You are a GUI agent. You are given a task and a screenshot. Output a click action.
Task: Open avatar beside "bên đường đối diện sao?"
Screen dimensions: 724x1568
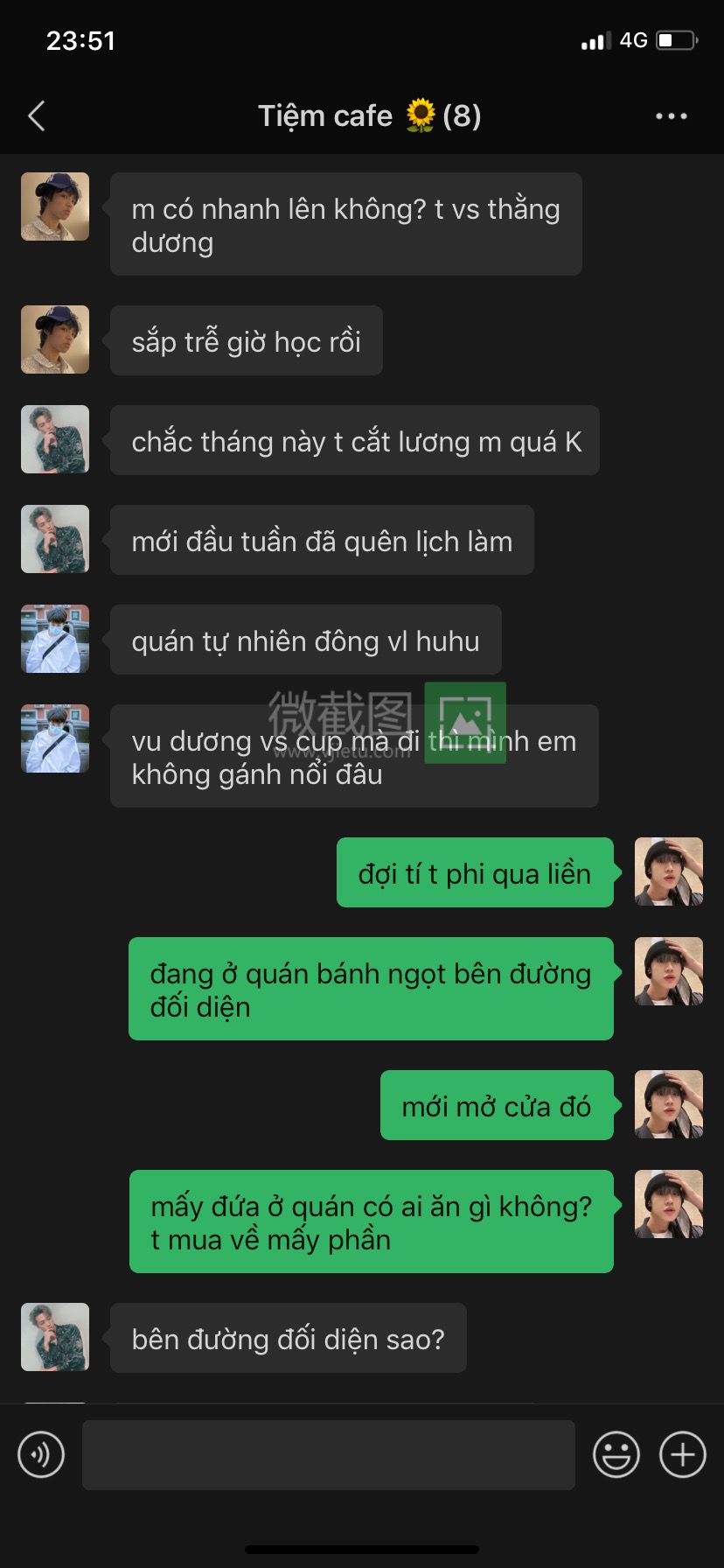tap(55, 1337)
